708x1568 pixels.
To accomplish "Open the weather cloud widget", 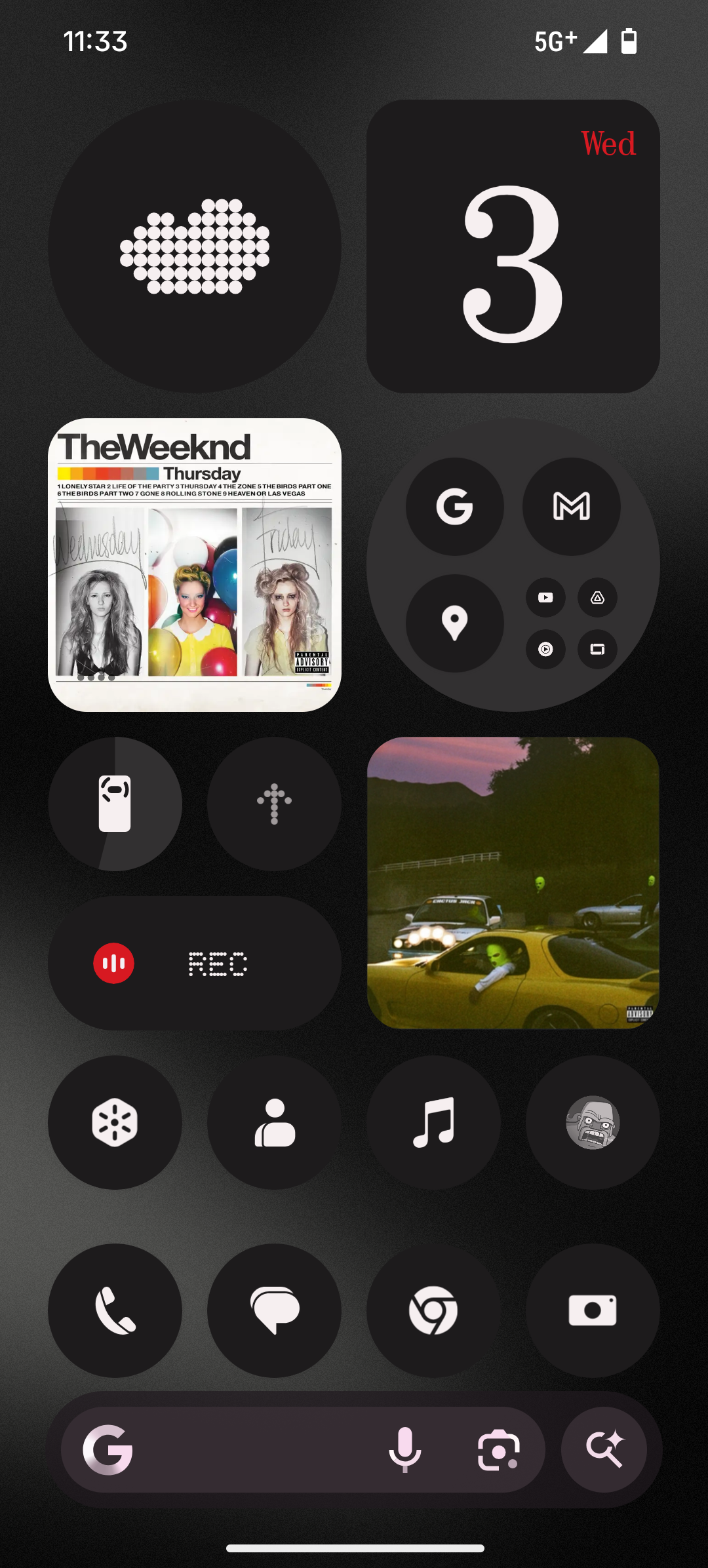I will (194, 246).
